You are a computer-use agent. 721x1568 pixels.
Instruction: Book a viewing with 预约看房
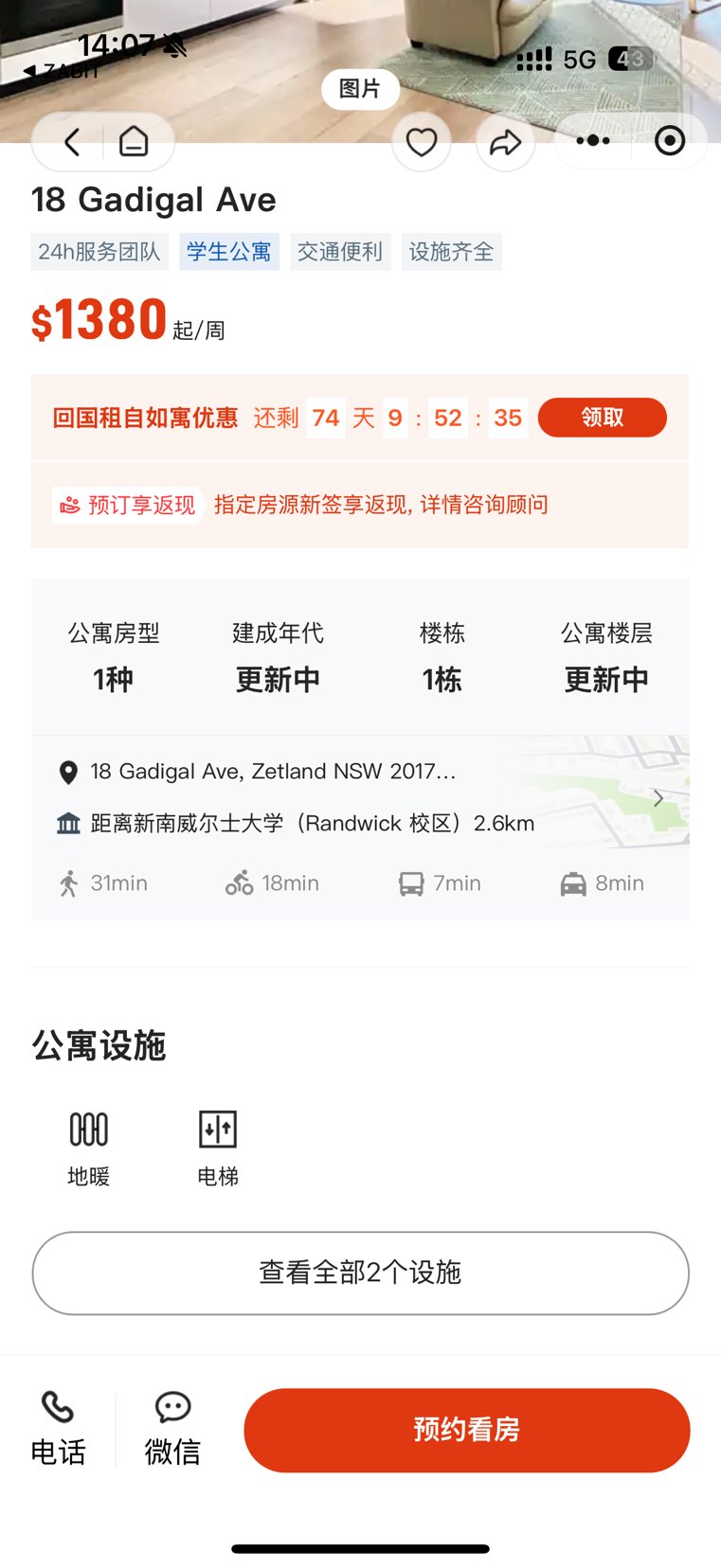point(466,1430)
